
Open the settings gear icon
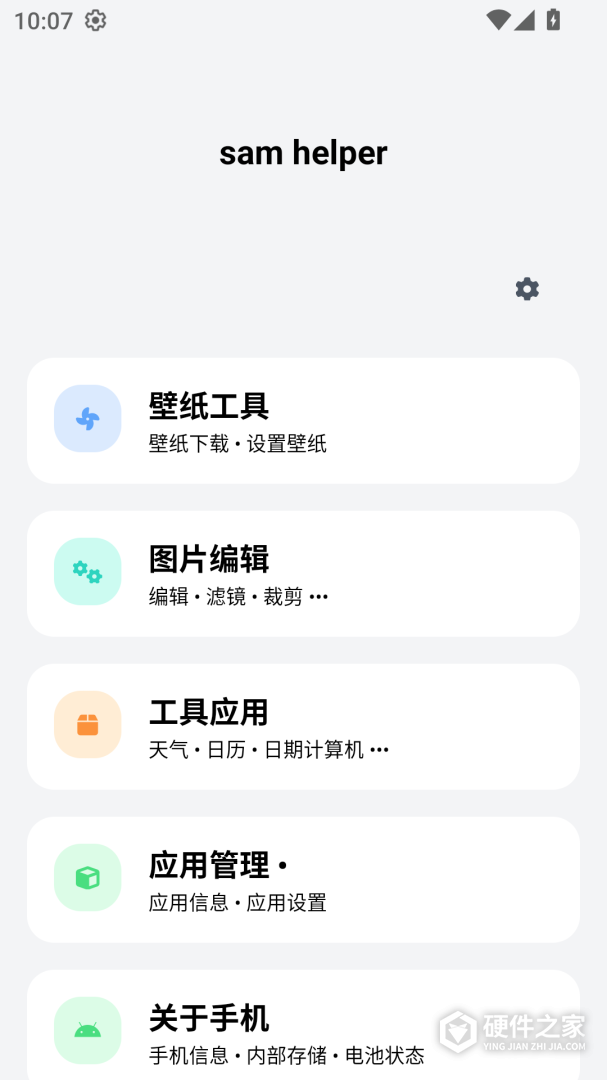(x=527, y=289)
